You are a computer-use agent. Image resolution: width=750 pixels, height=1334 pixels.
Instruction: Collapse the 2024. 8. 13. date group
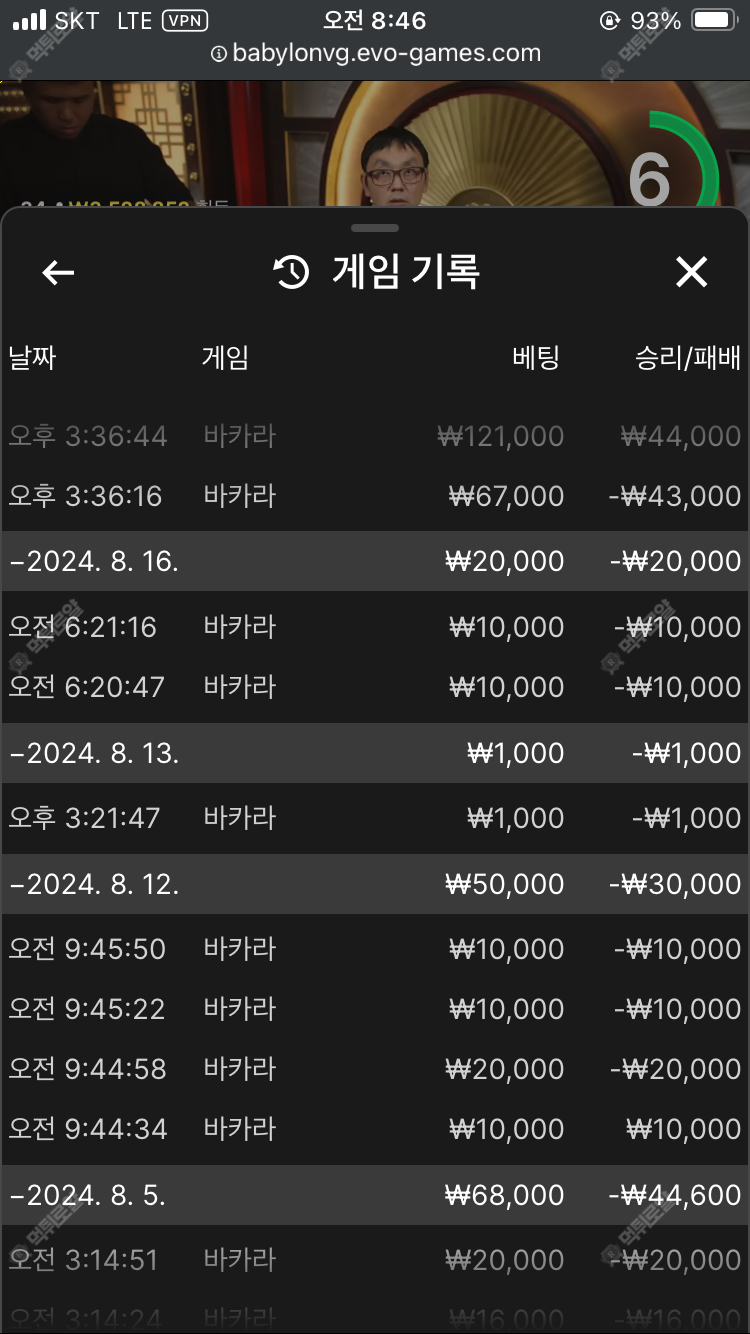[375, 753]
